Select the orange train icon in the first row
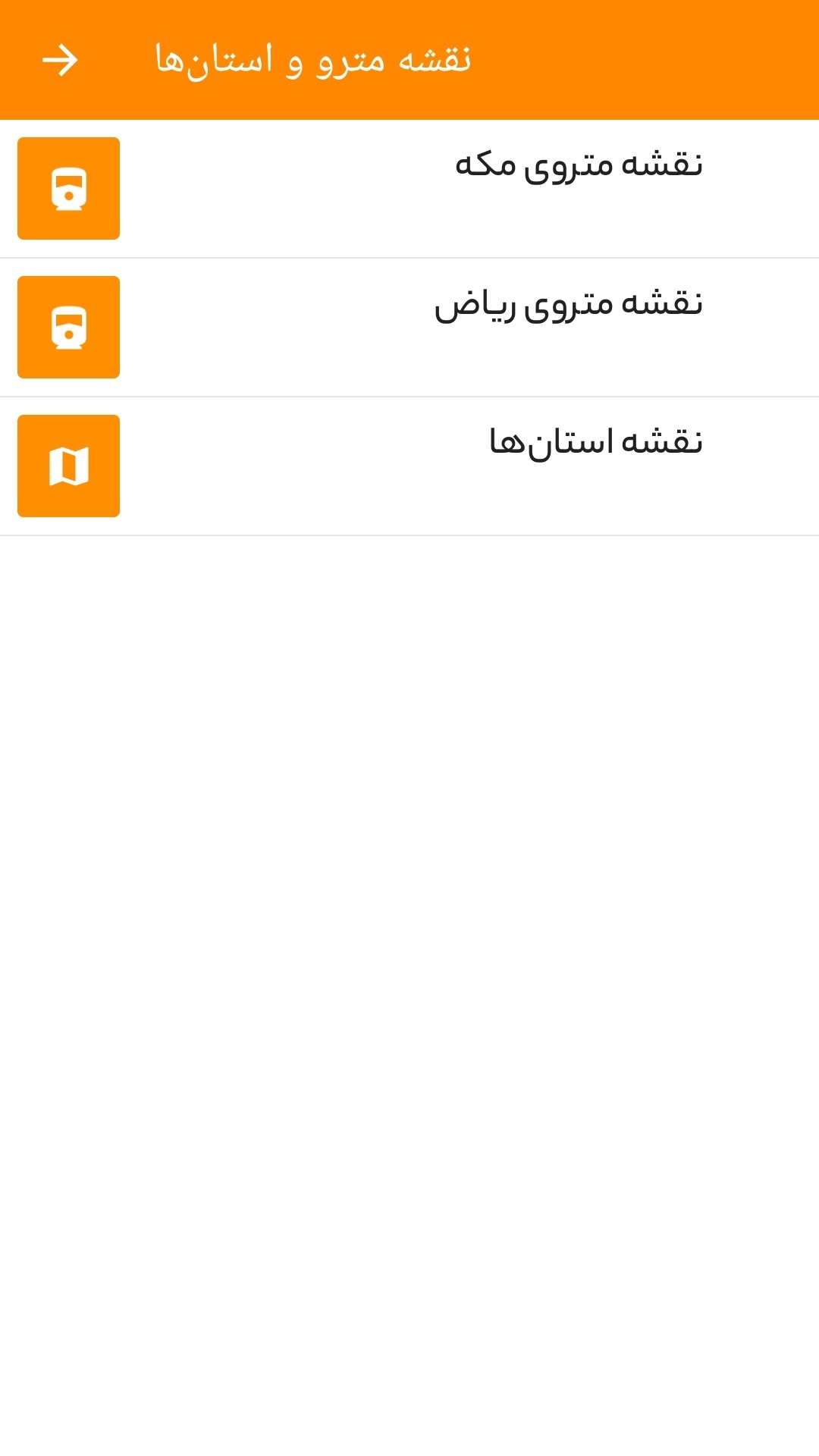This screenshot has height=1456, width=819. tap(67, 188)
